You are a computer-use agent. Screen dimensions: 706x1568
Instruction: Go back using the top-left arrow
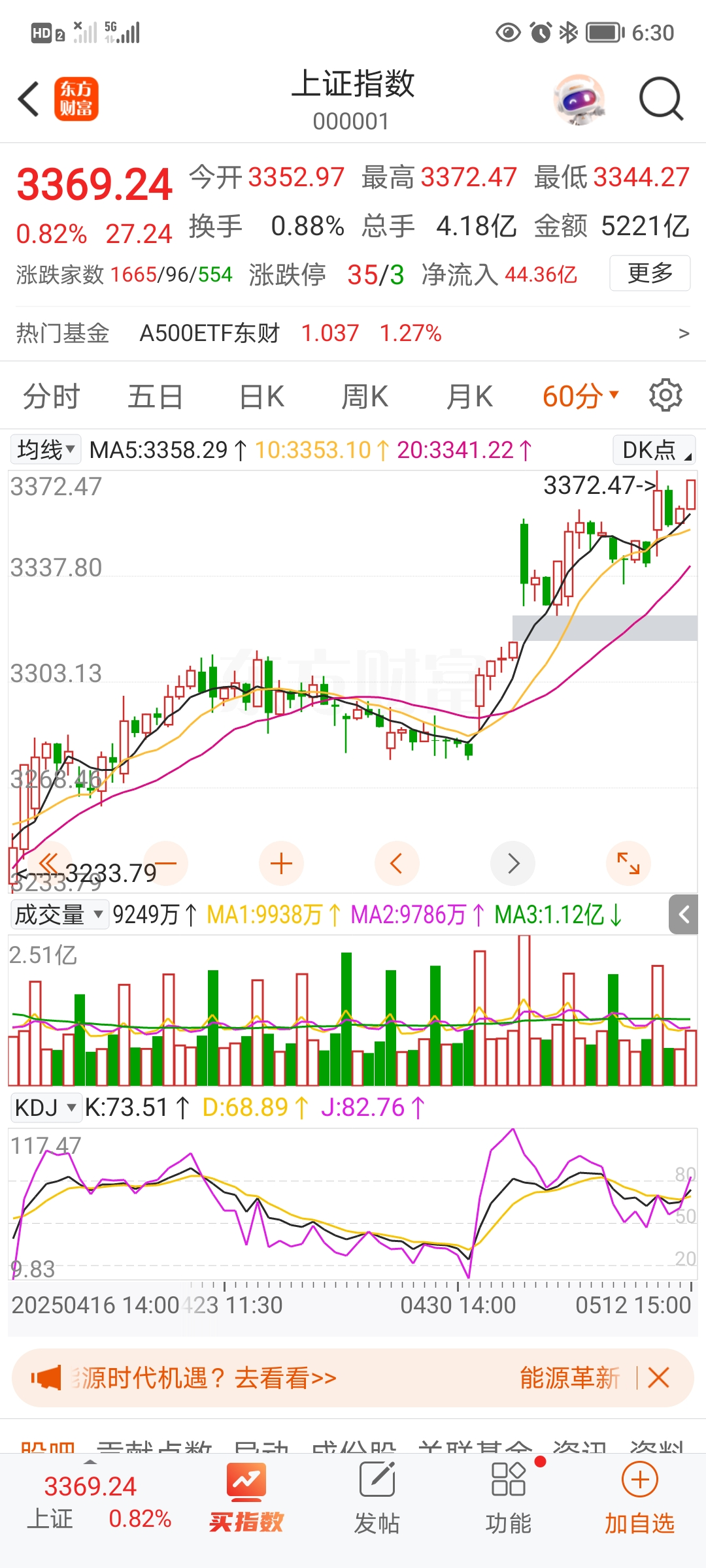coord(29,99)
